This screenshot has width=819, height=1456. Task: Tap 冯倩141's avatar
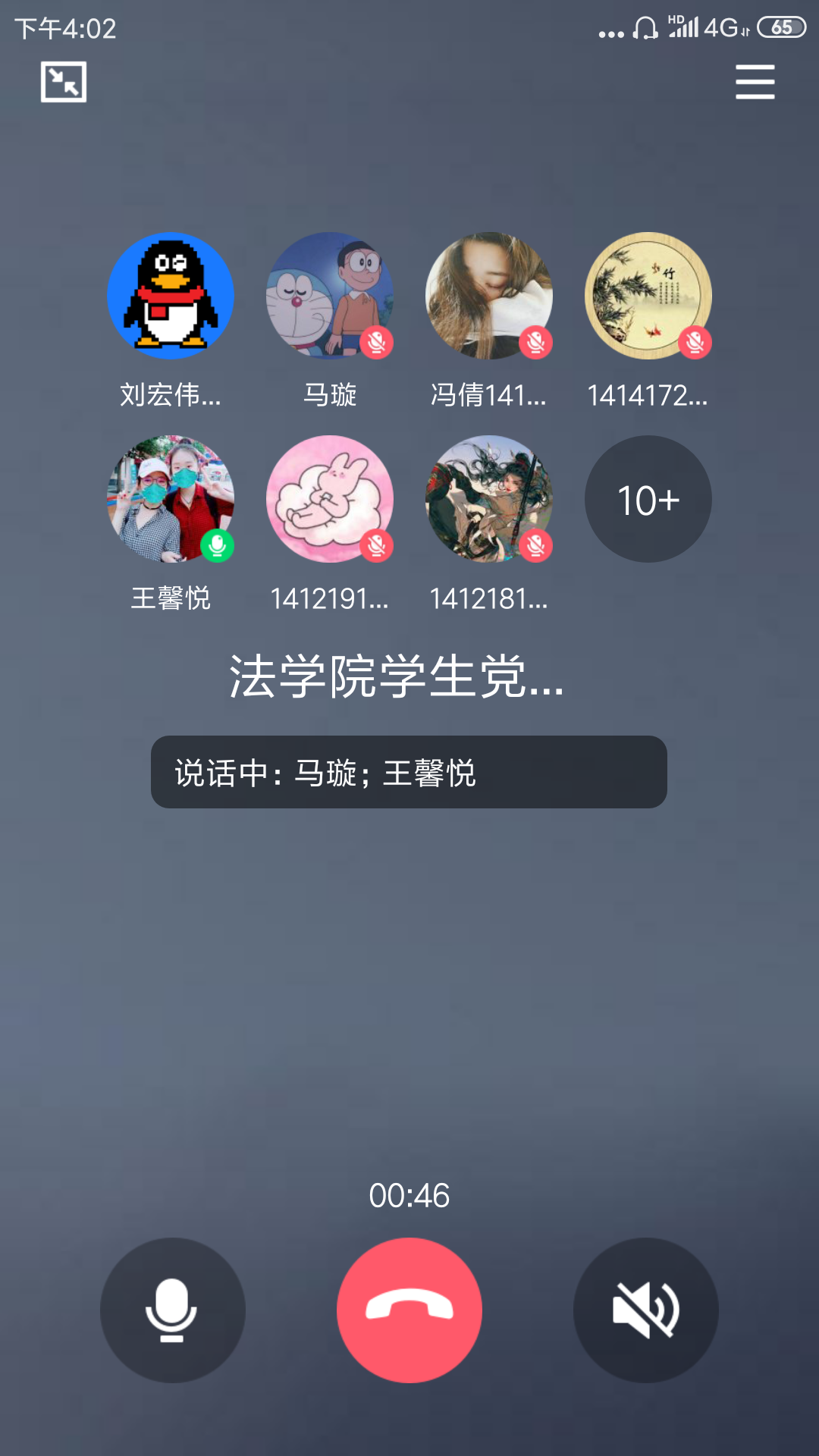click(x=489, y=296)
